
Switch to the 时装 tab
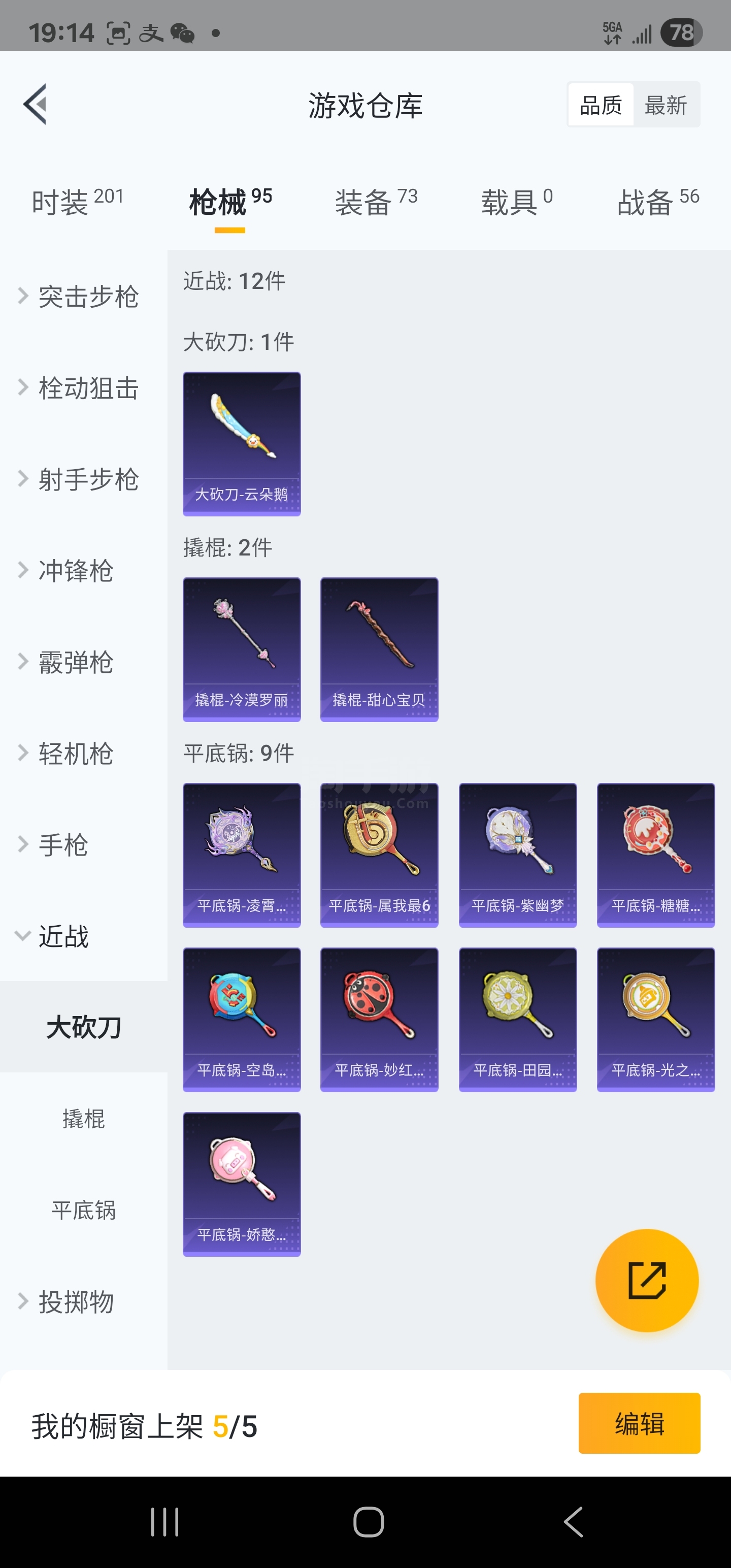pos(77,202)
